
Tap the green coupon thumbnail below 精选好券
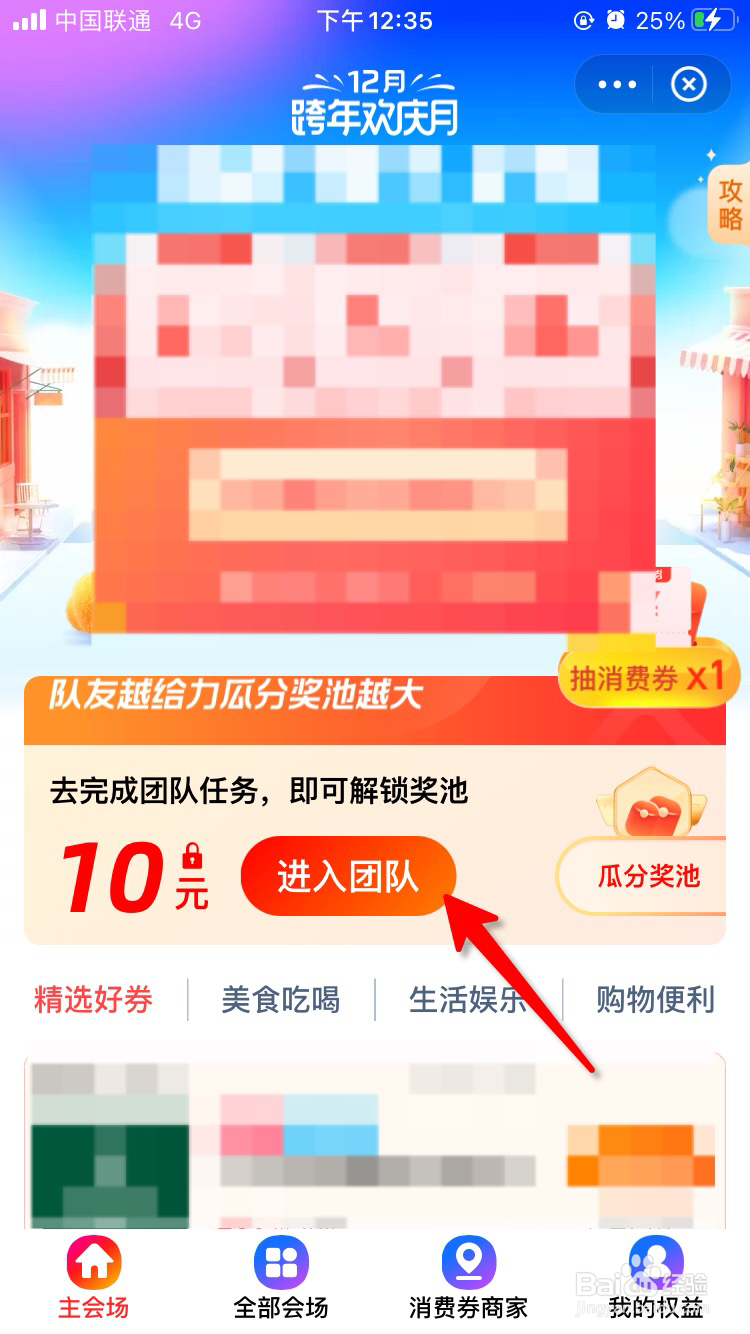(110, 1160)
